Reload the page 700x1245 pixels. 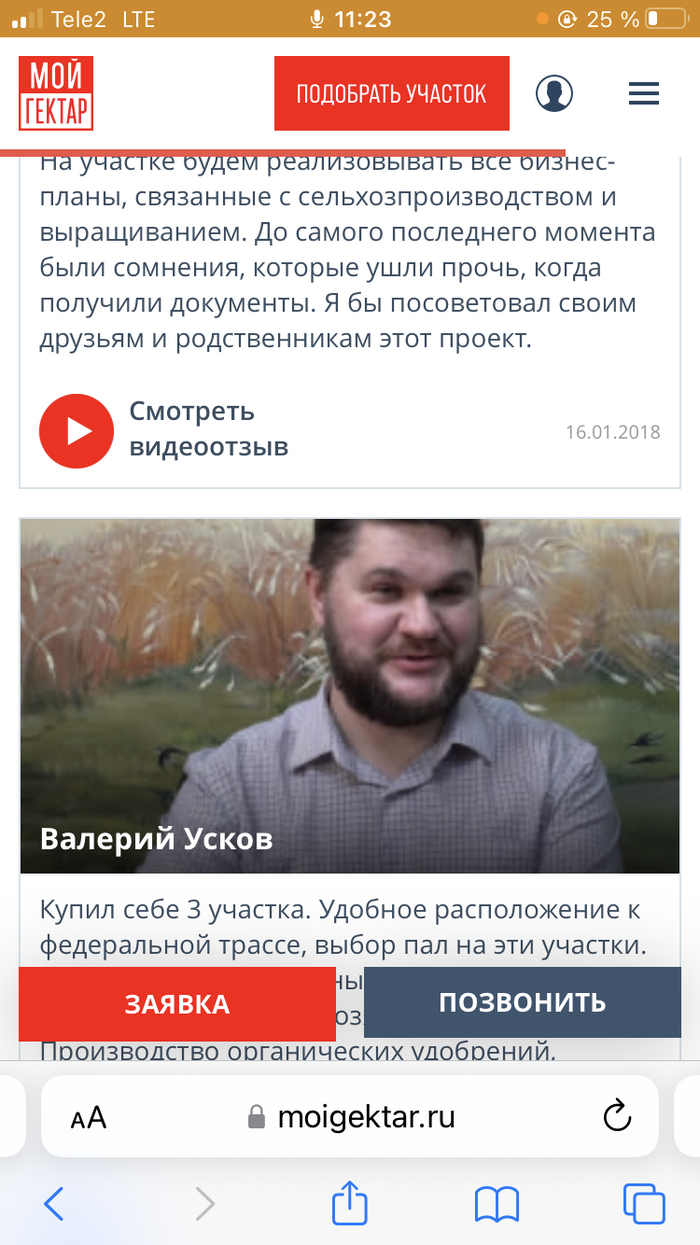(617, 1115)
